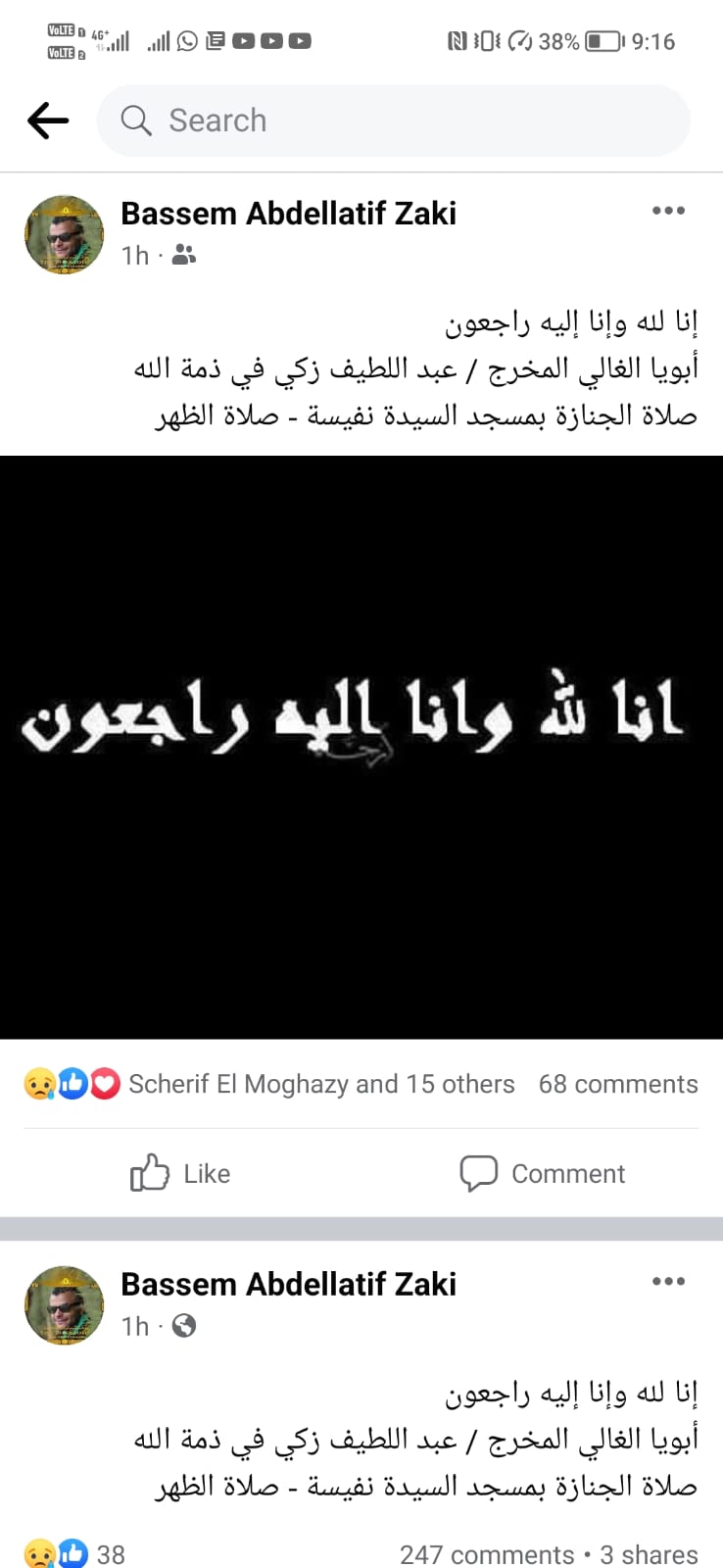
Task: Open the black Arabic calligraphy image
Action: click(x=361, y=747)
